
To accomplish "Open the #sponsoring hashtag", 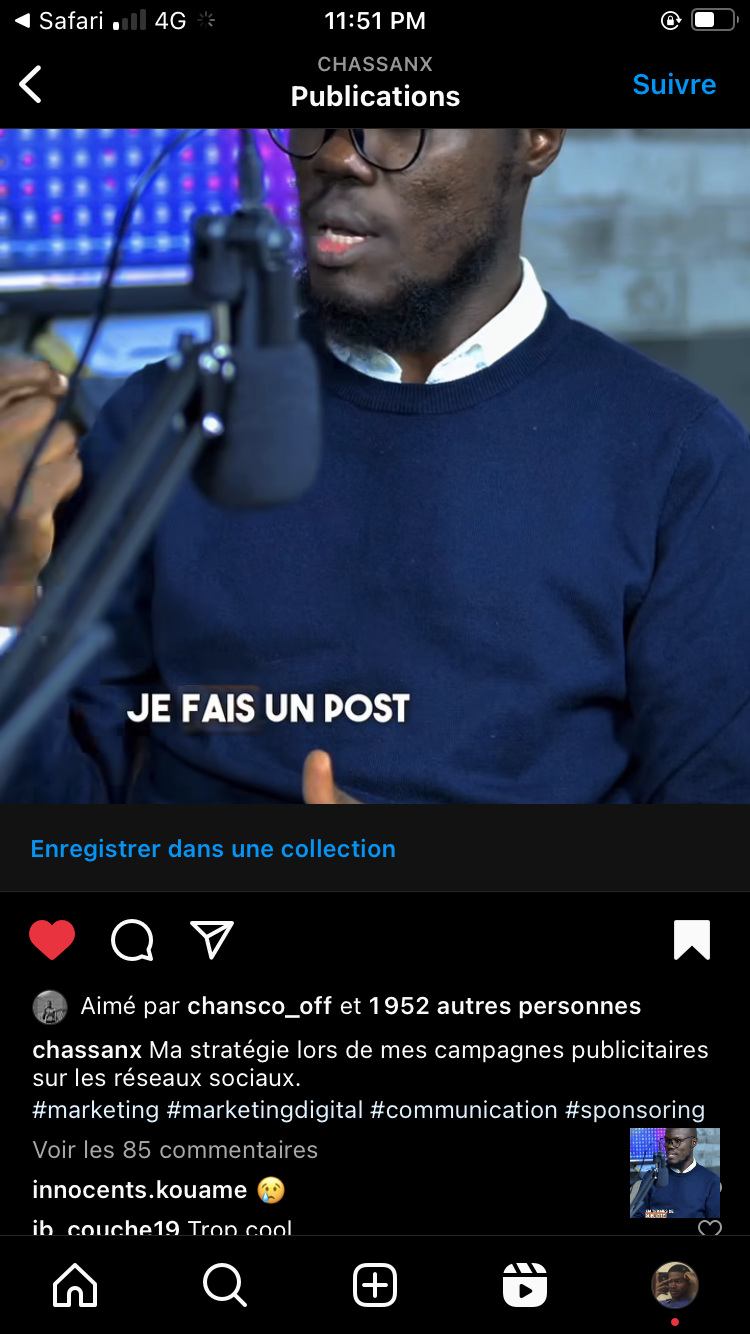I will (x=635, y=1110).
